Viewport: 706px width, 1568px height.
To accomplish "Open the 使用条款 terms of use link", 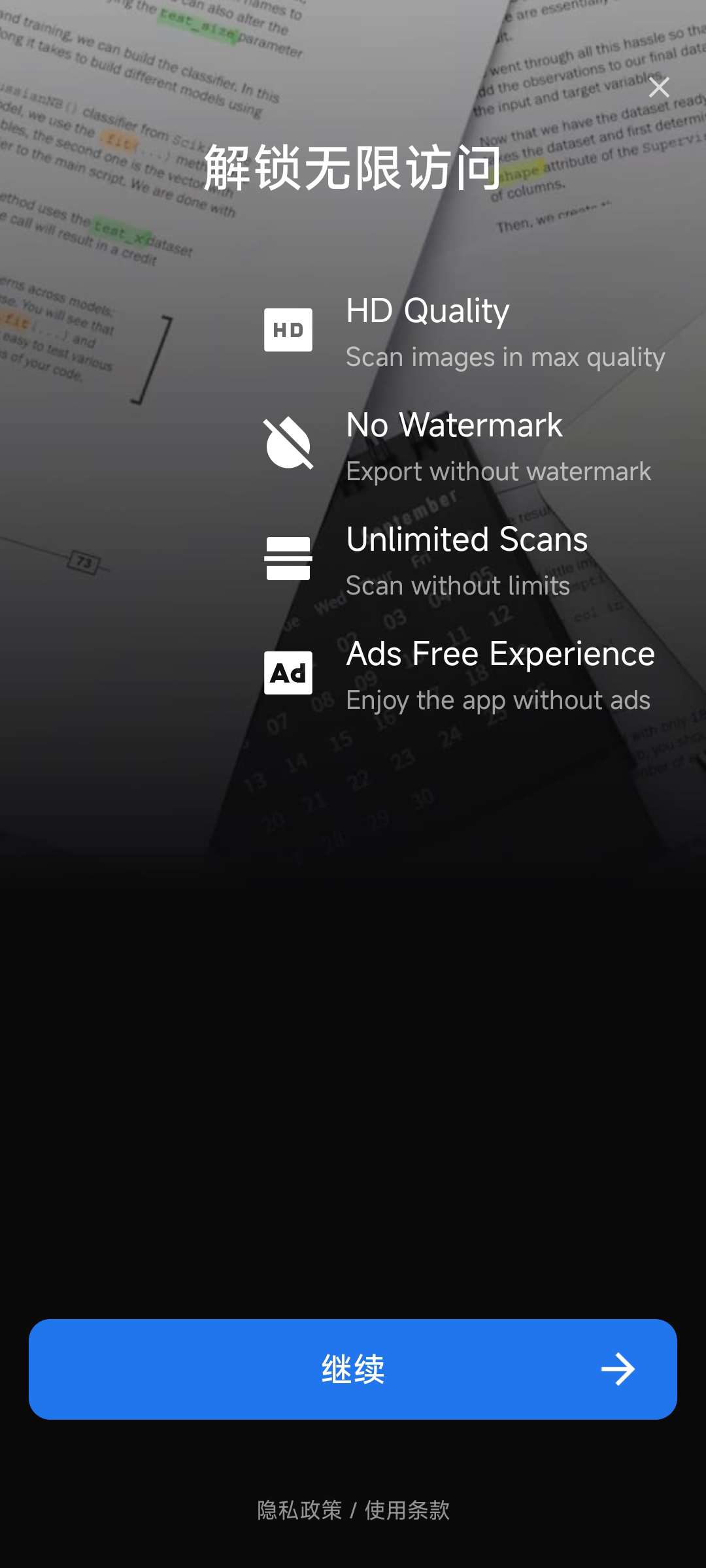I will tap(407, 1510).
